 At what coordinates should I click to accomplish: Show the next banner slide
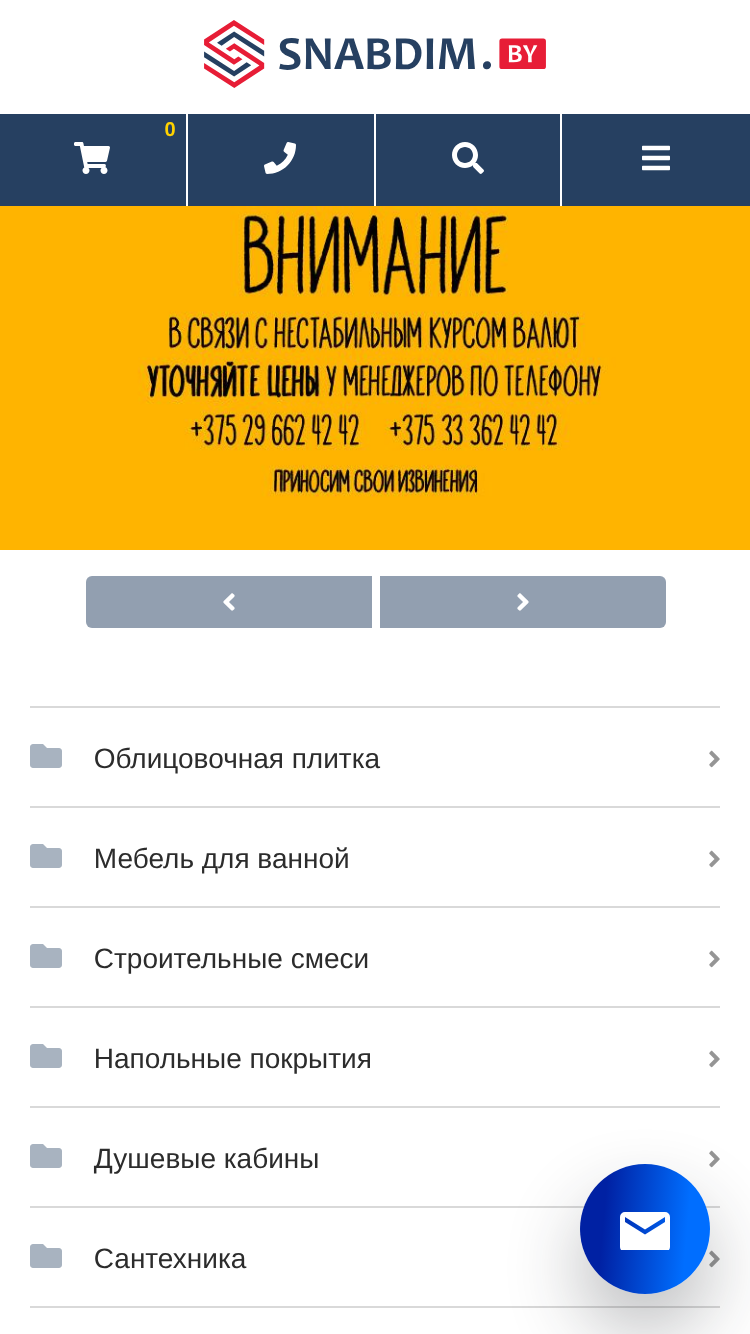point(523,602)
